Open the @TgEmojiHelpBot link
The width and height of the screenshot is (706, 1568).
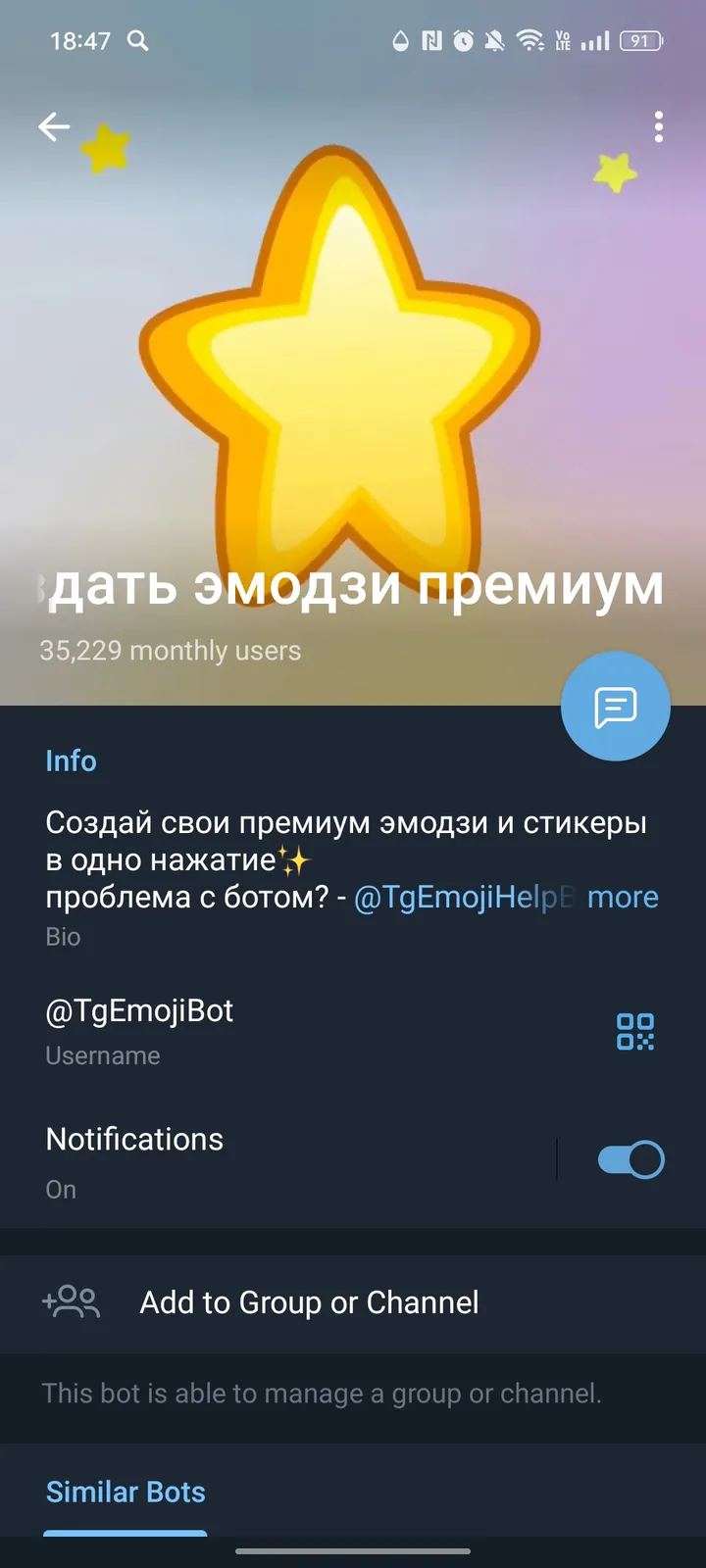[461, 897]
